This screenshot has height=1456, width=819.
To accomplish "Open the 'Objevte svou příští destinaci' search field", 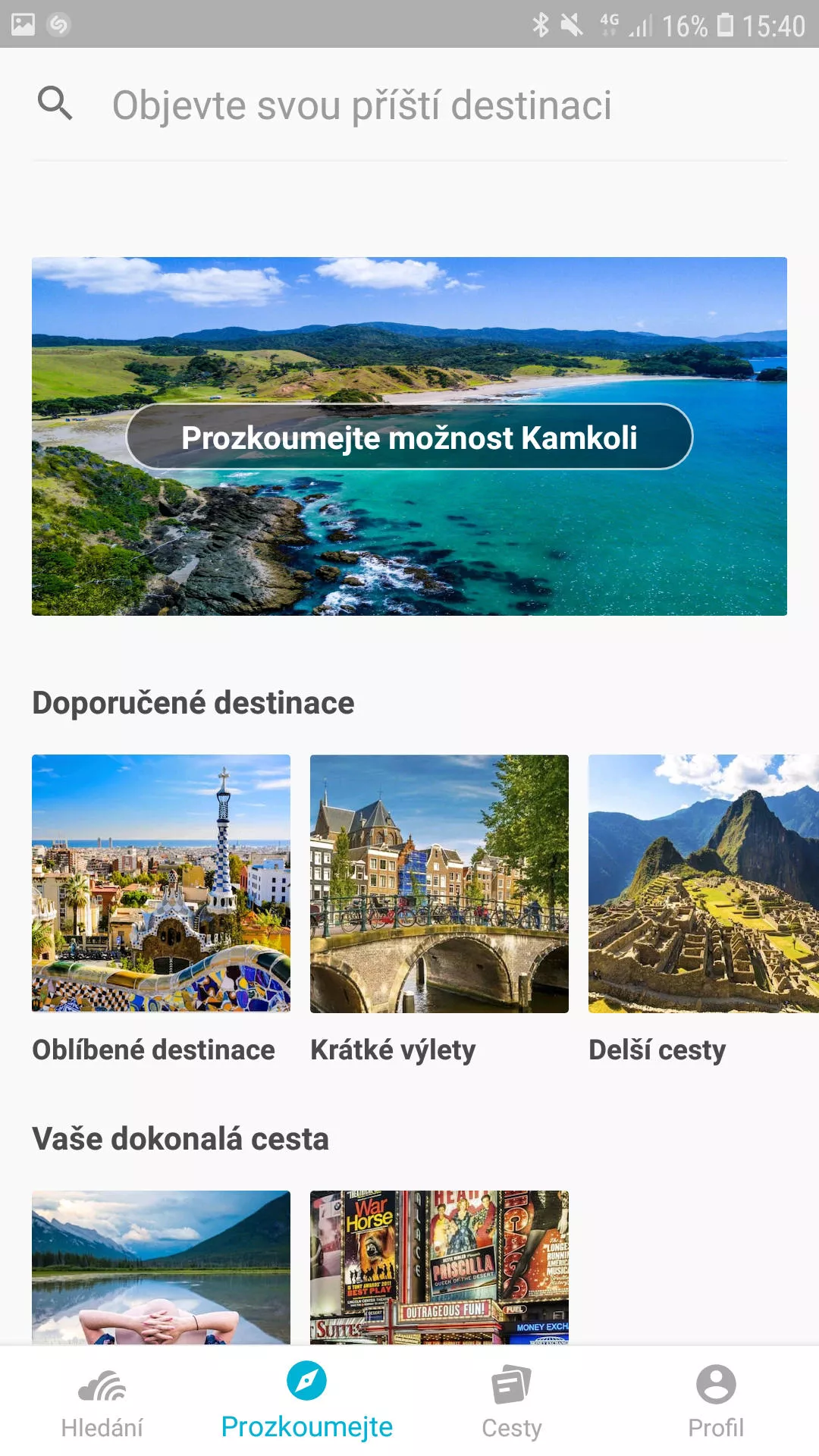I will [x=409, y=105].
